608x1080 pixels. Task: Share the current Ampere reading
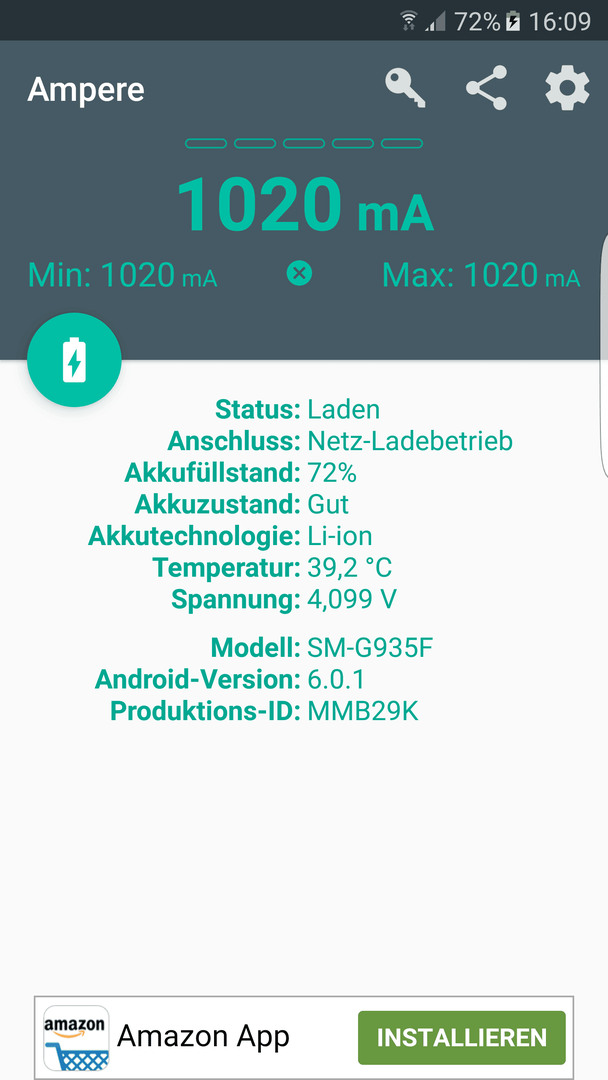click(486, 88)
